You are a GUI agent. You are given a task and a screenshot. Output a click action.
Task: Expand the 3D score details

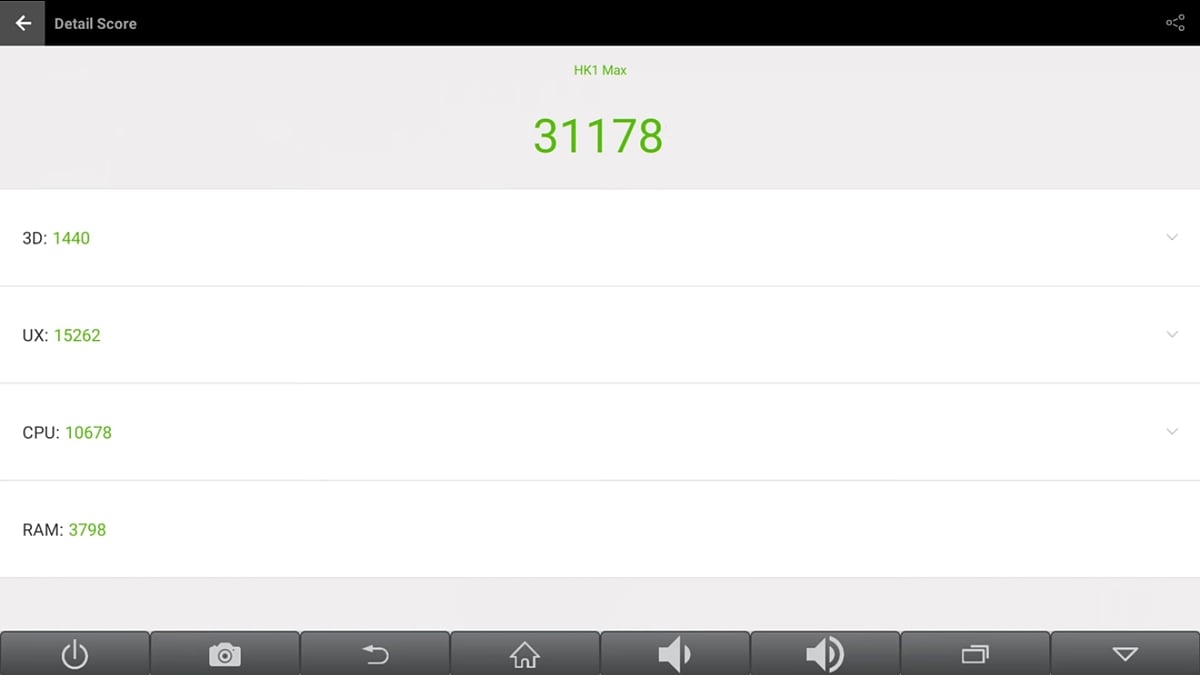click(x=1172, y=237)
